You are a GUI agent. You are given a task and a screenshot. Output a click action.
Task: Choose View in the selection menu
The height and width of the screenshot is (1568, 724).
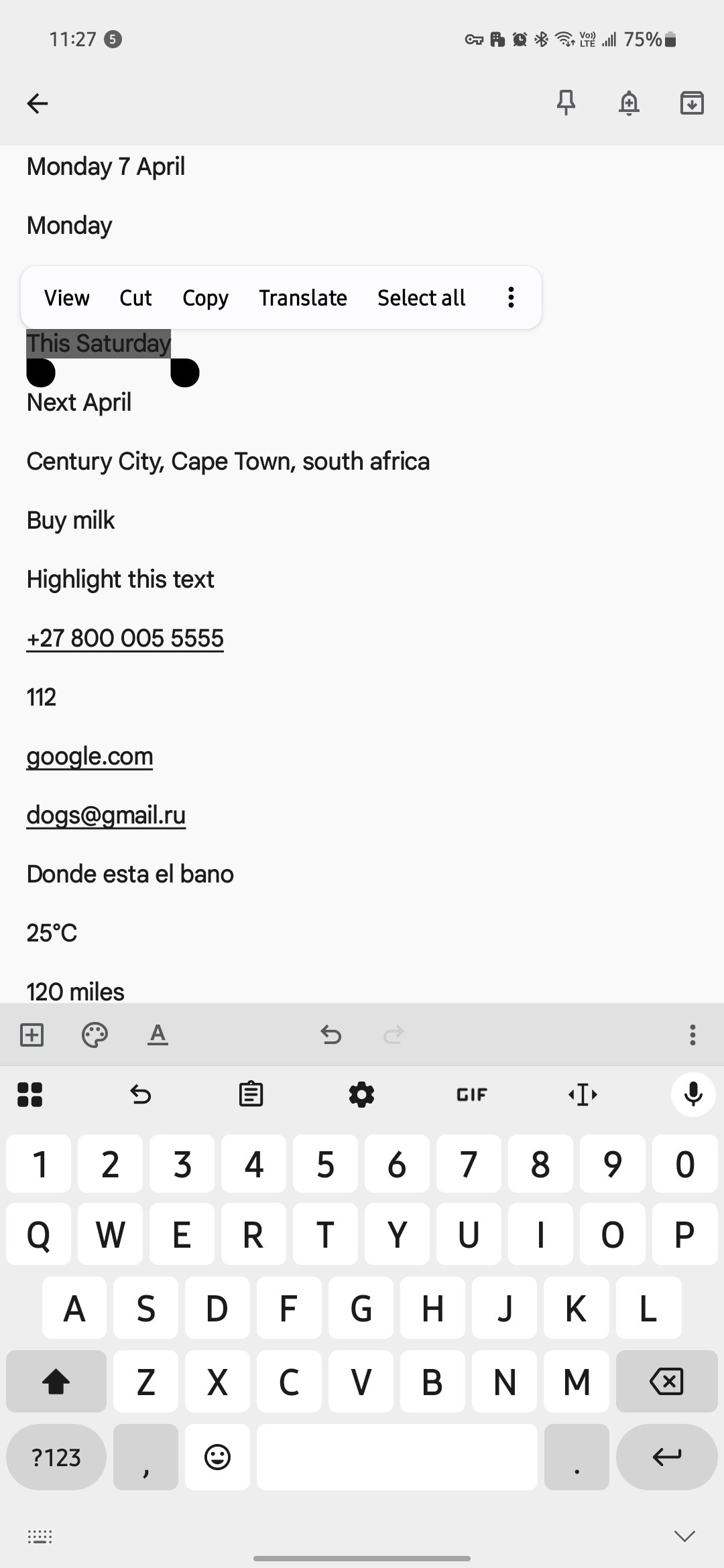tap(66, 298)
